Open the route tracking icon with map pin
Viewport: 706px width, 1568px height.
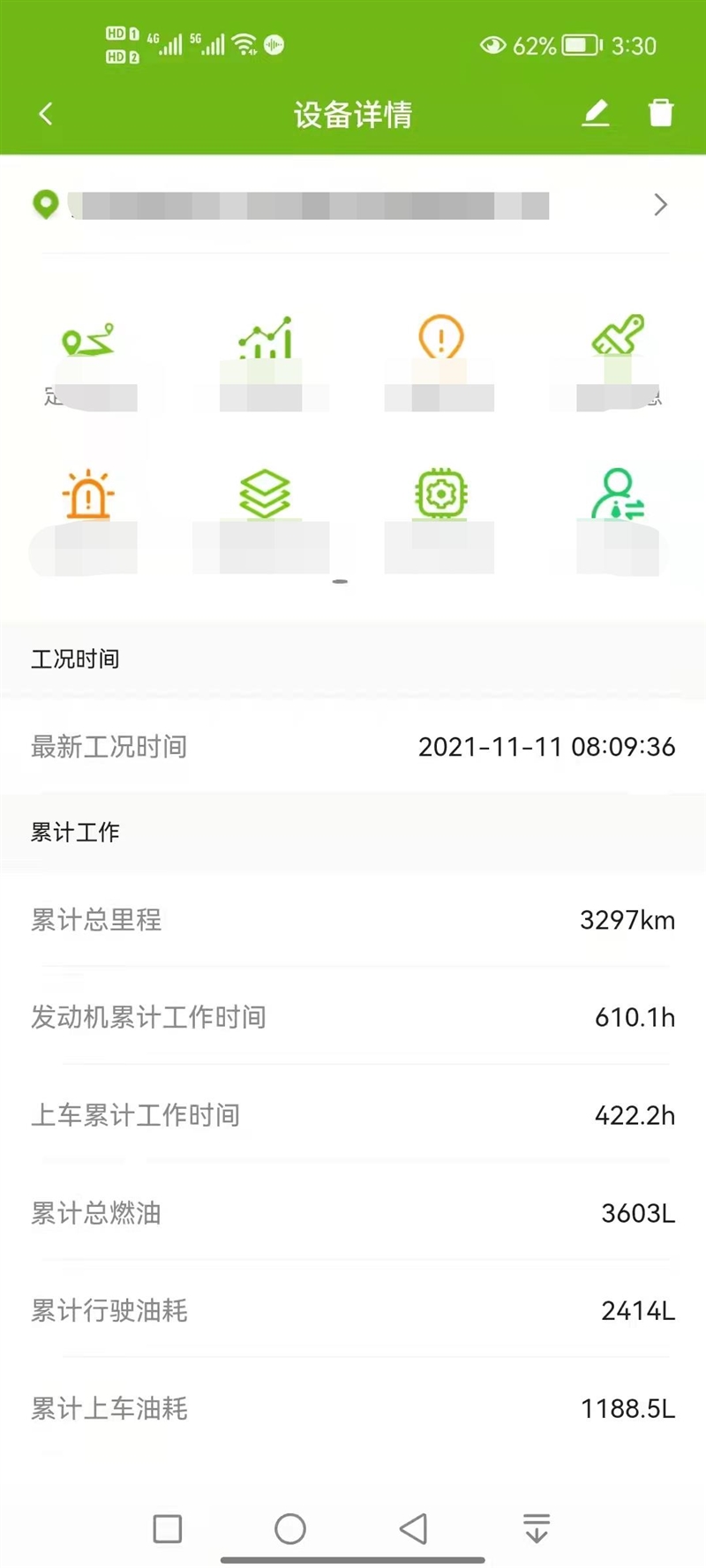[87, 340]
